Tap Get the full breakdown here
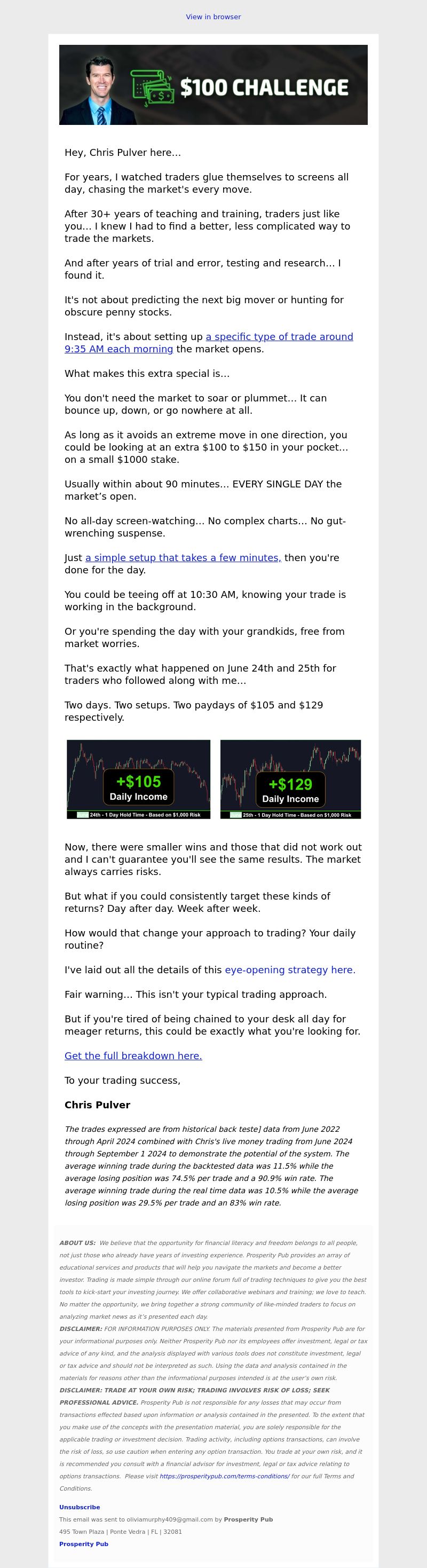Image resolution: width=427 pixels, height=1568 pixels. pos(133,1055)
